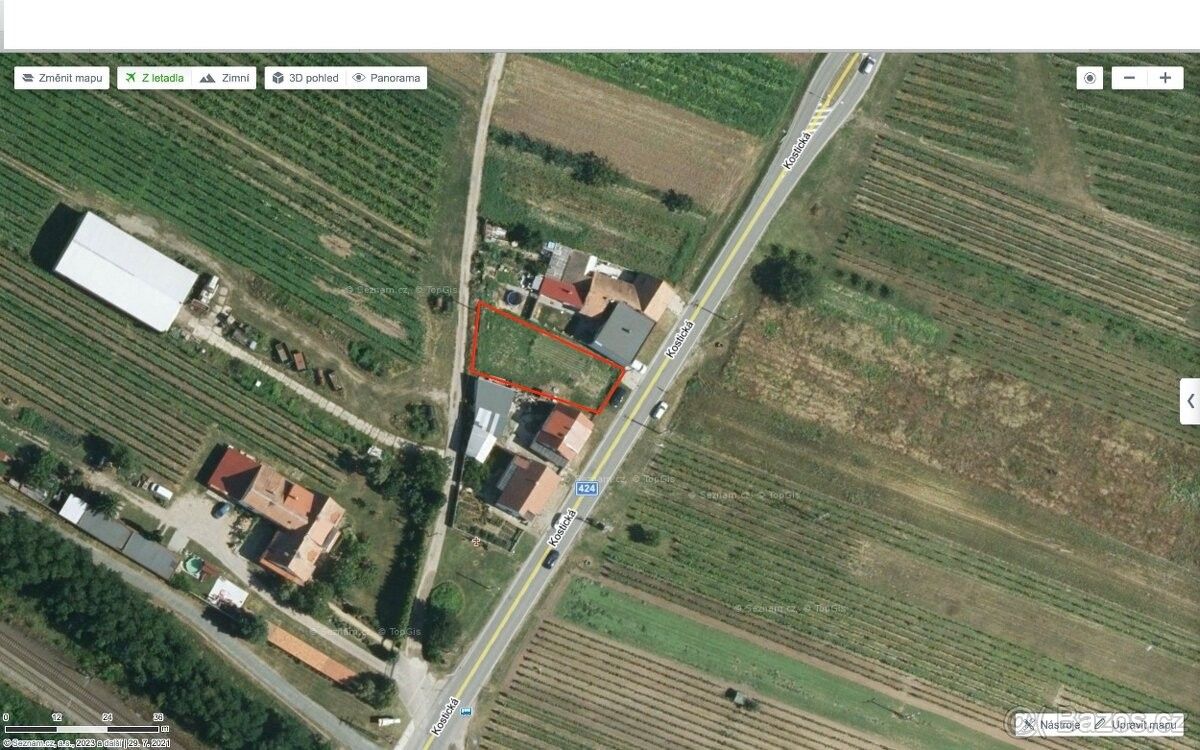
Task: Switch to the Zimní winter map
Action: (x=225, y=78)
